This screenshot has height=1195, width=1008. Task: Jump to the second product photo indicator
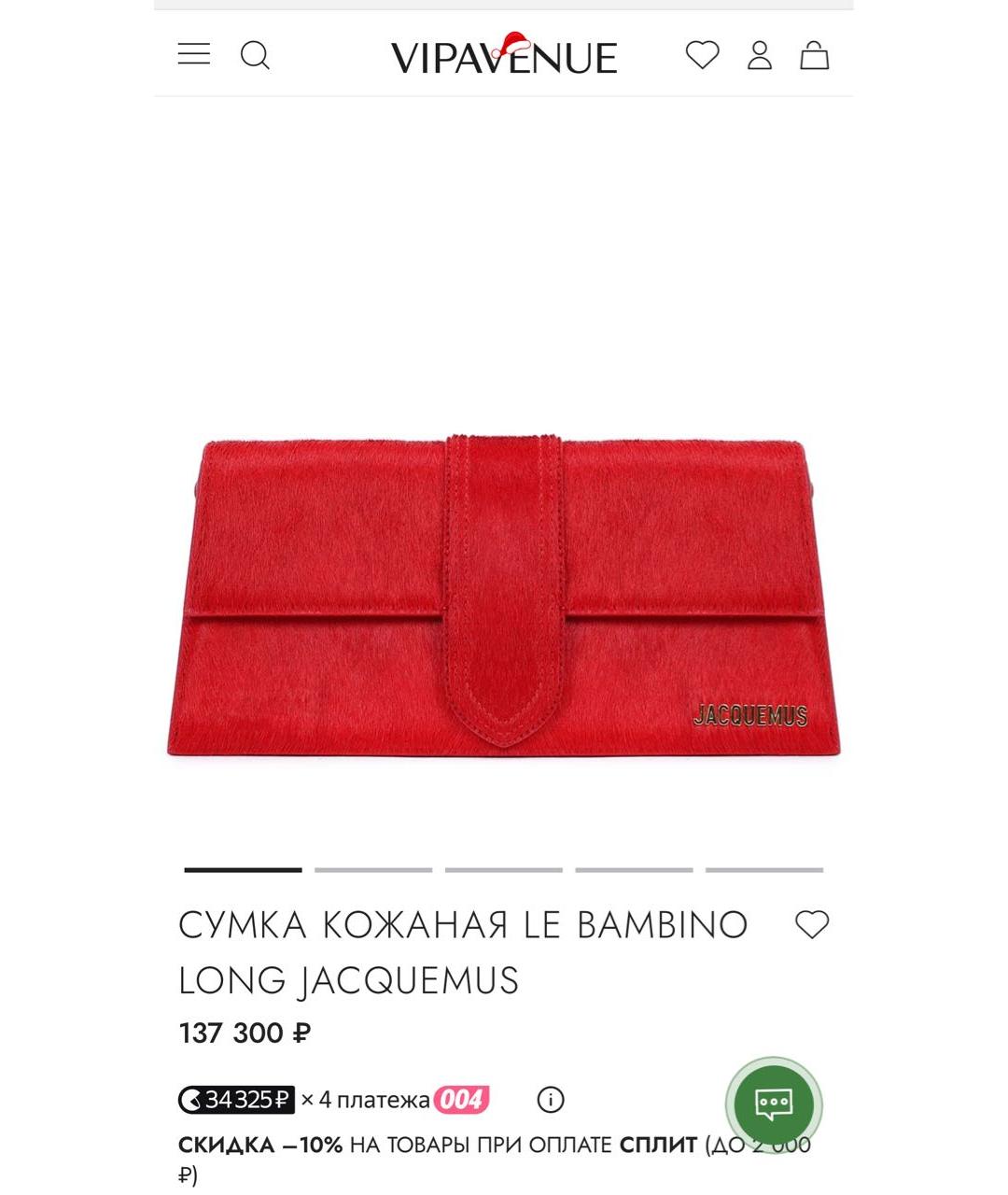[373, 869]
